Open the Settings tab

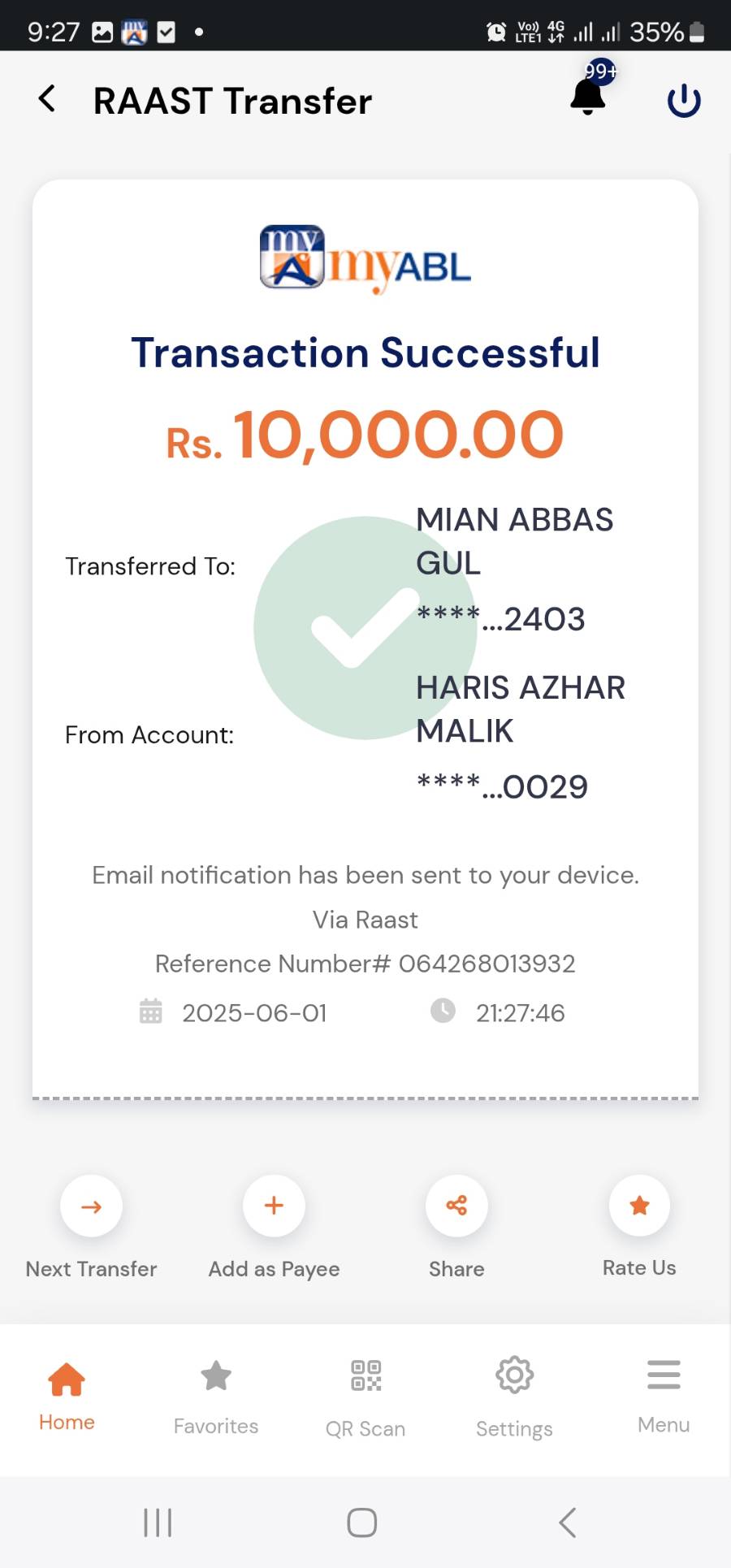point(514,1394)
